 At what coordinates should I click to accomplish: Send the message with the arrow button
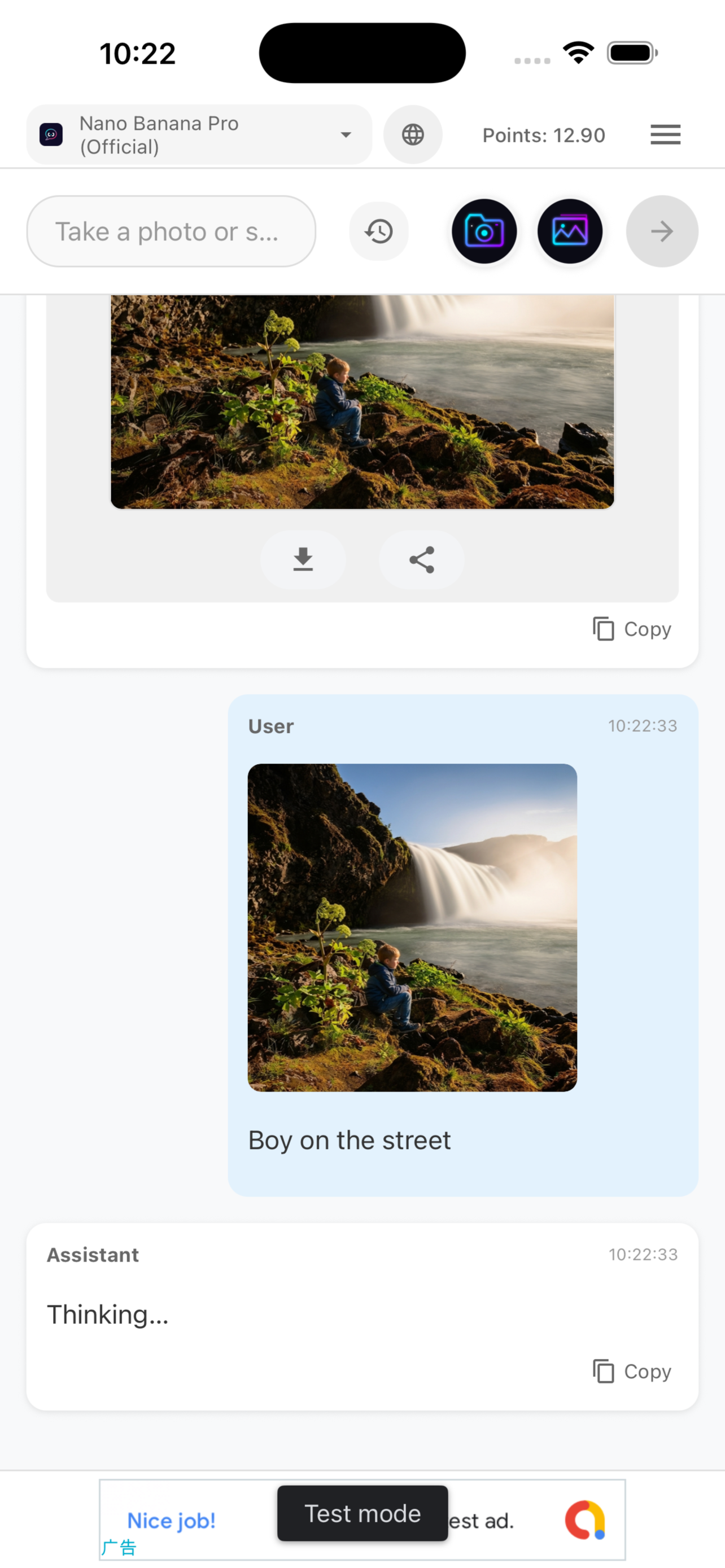coord(662,231)
